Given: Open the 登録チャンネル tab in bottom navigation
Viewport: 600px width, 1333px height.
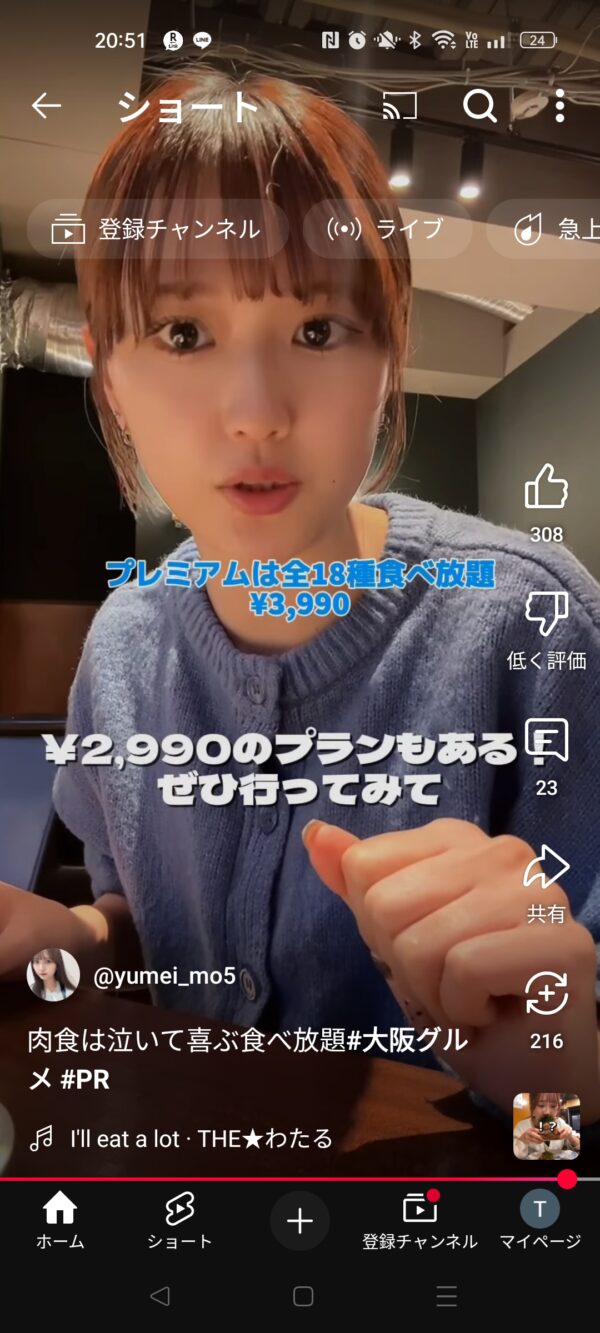Looking at the screenshot, I should pos(420,1221).
